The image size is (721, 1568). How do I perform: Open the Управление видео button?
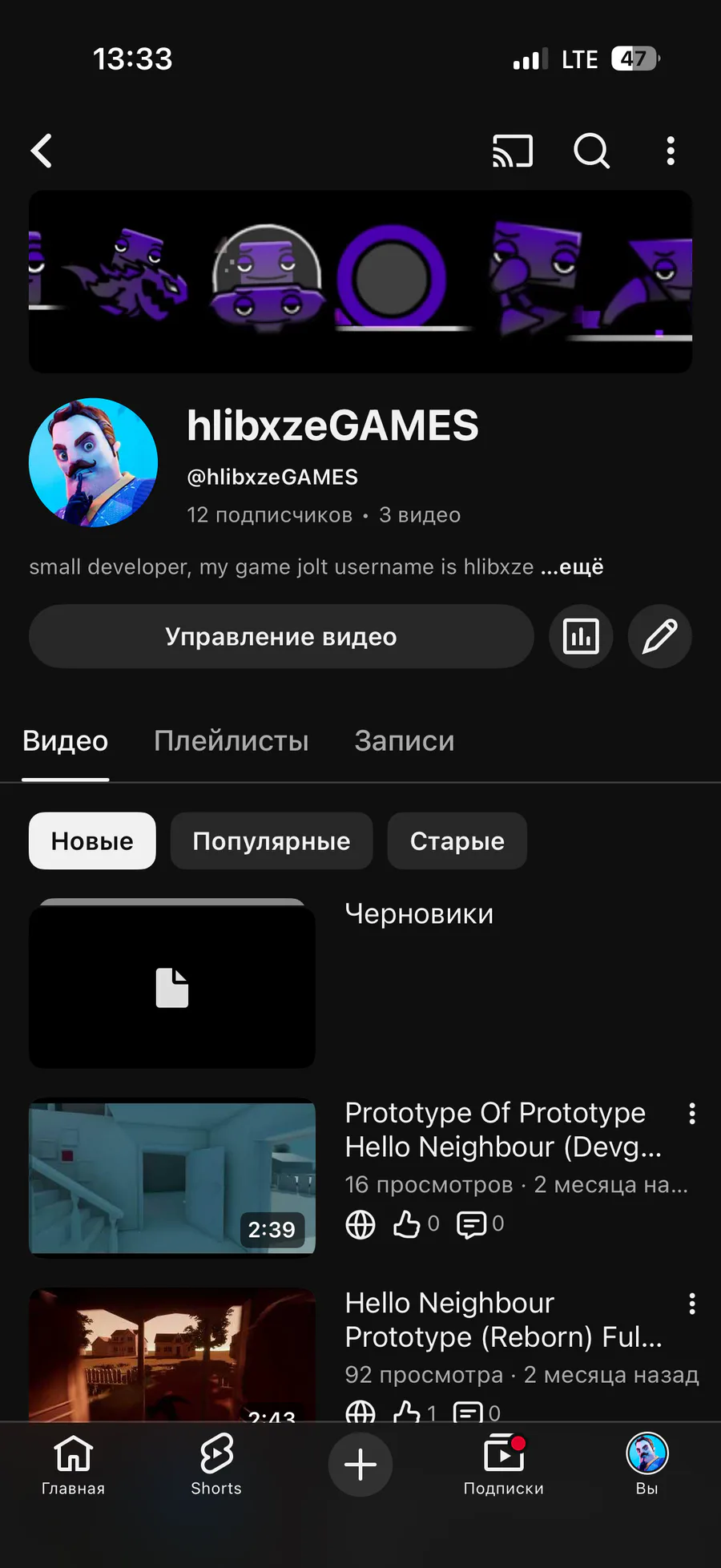pos(281,637)
